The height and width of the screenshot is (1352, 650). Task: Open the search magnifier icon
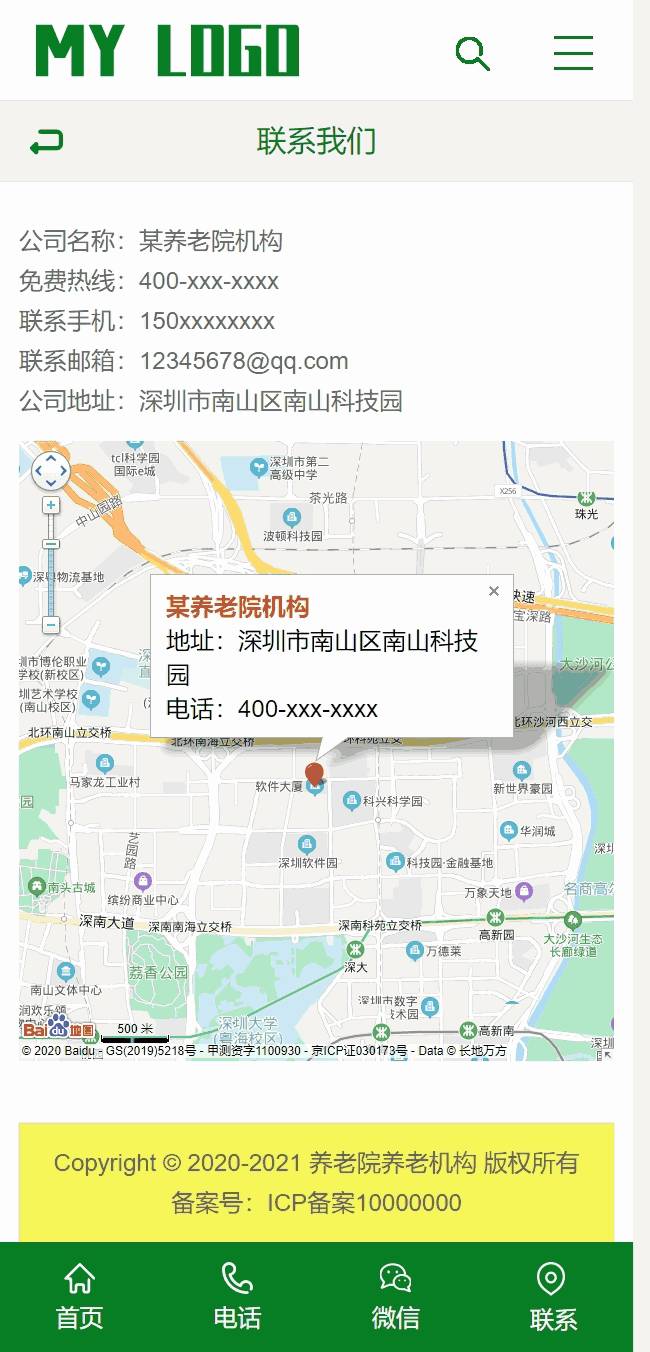click(x=473, y=53)
